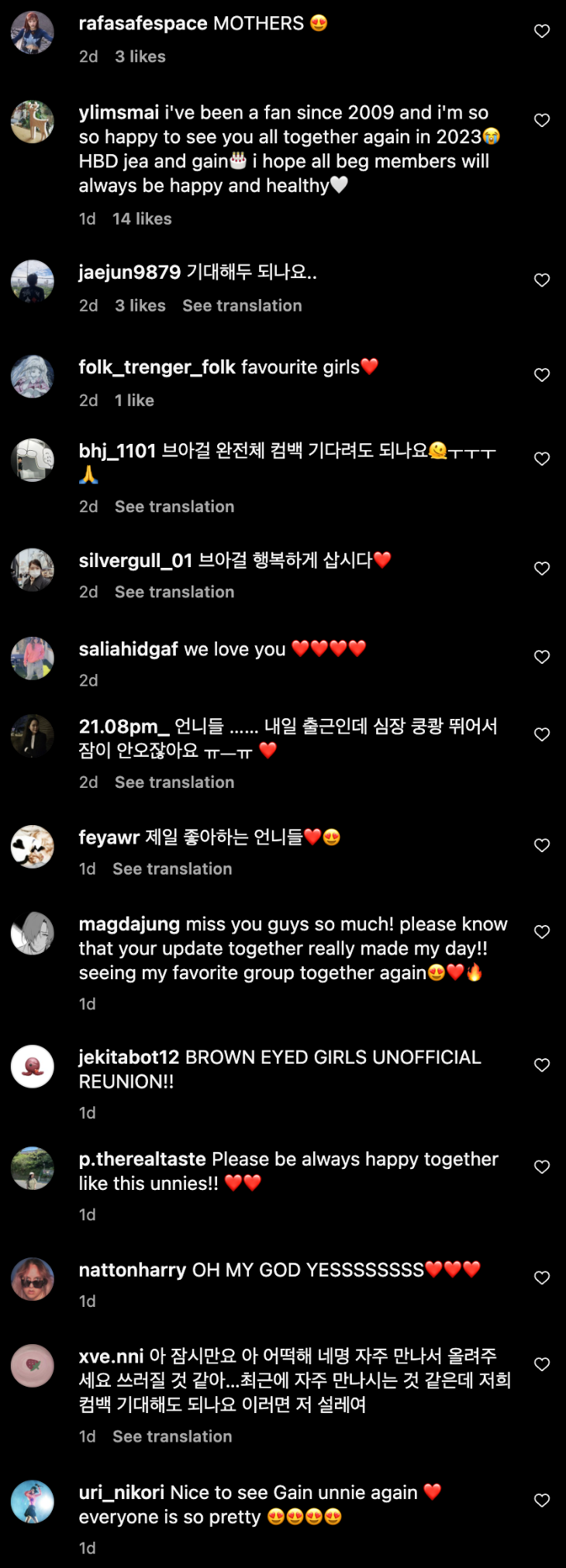View p.therealtaste's profile avatar
566x1568 pixels.
coord(33,1168)
